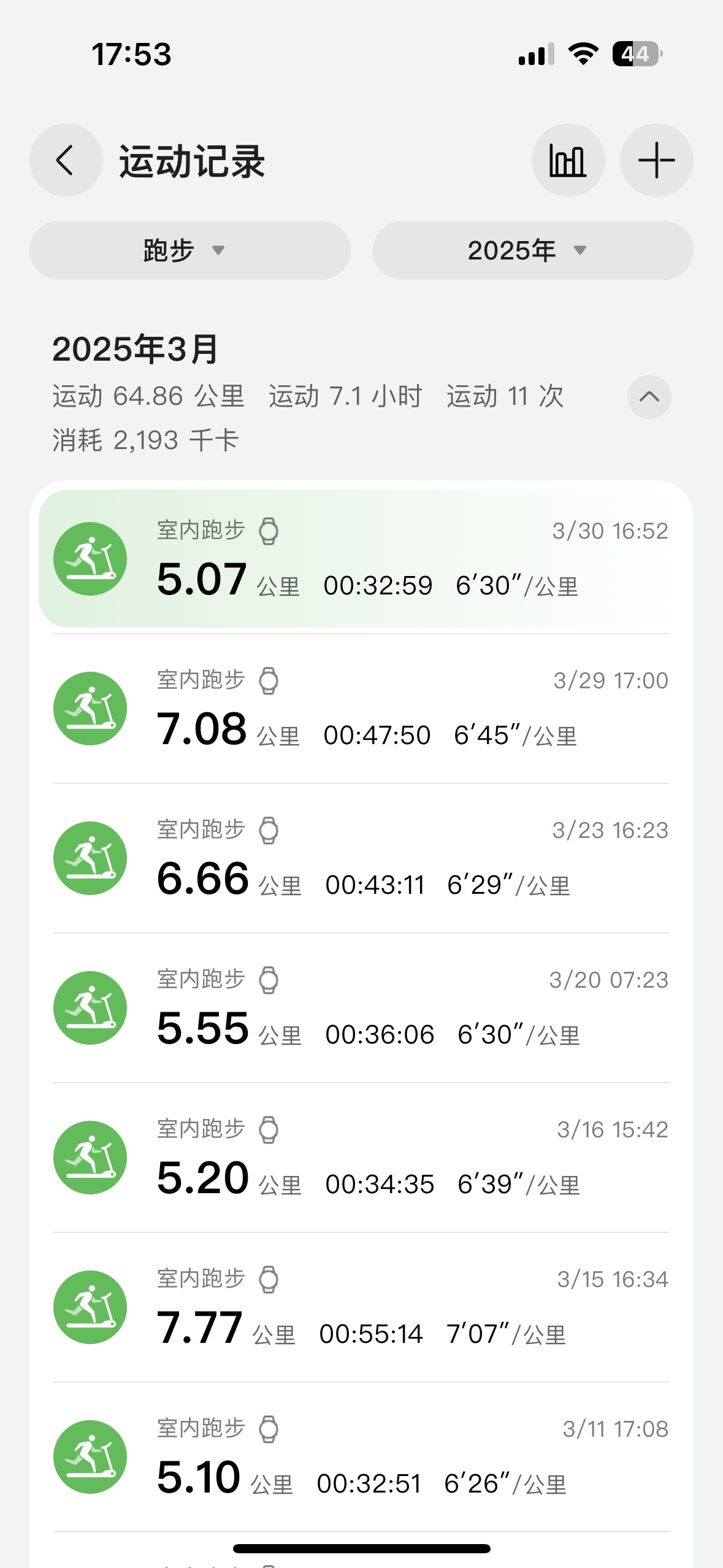View the 7.77 公里 run on 3/15
The width and height of the screenshot is (723, 1568).
point(361,1307)
